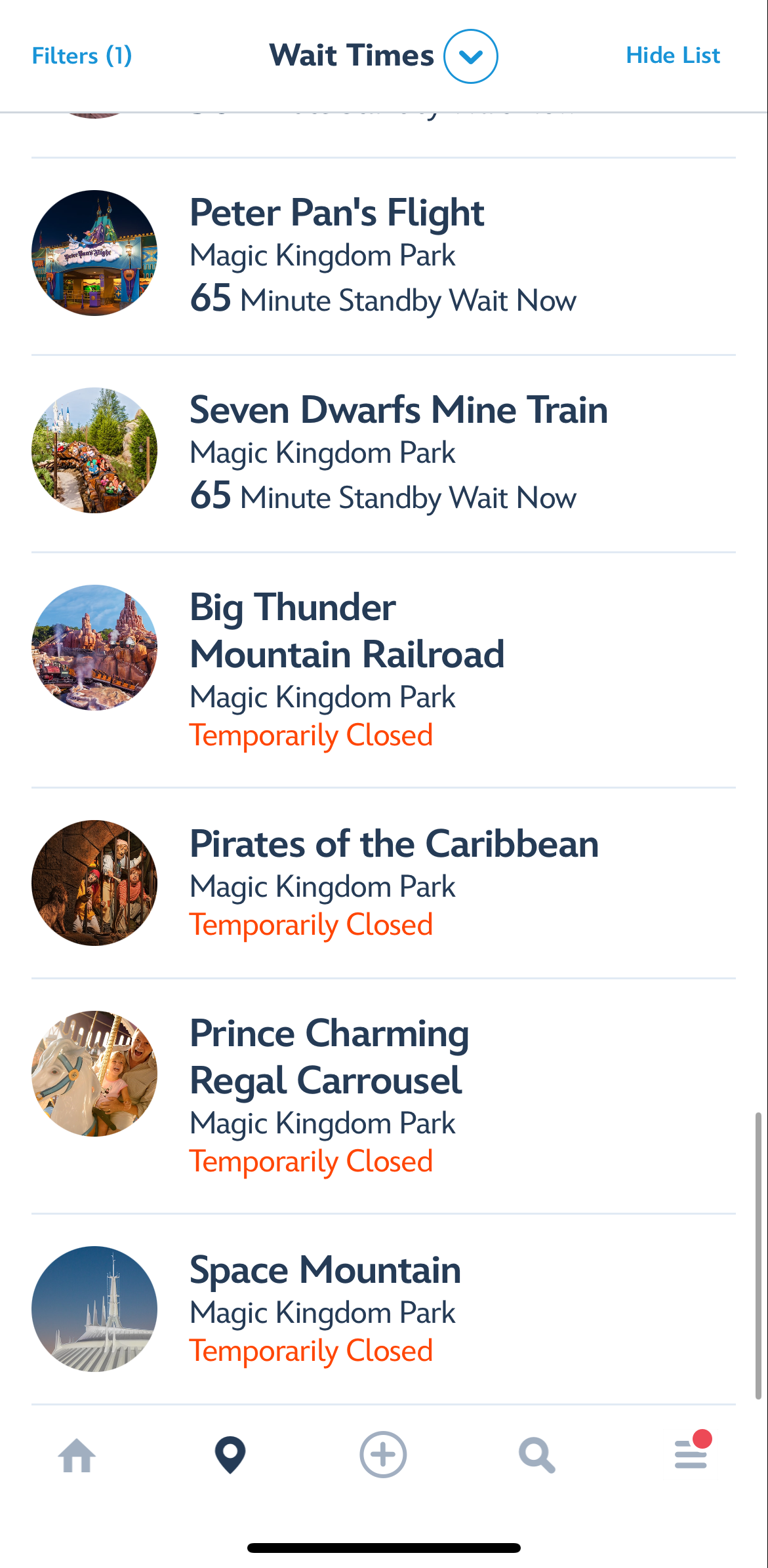Open the search tab

pos(536,1455)
